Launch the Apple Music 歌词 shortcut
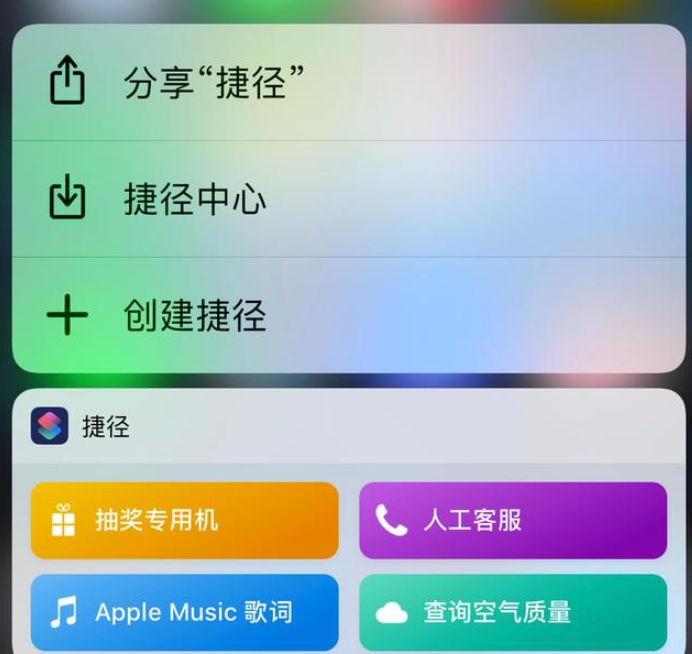 (185, 611)
